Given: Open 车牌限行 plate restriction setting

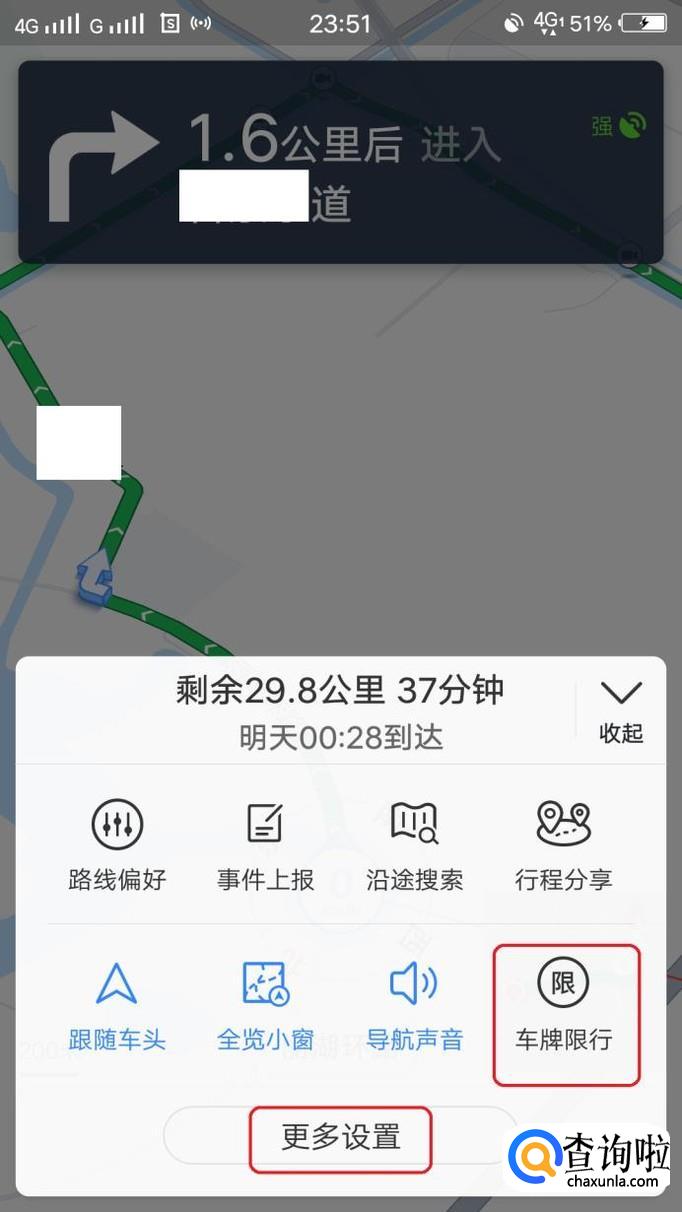Looking at the screenshot, I should coord(563,1005).
